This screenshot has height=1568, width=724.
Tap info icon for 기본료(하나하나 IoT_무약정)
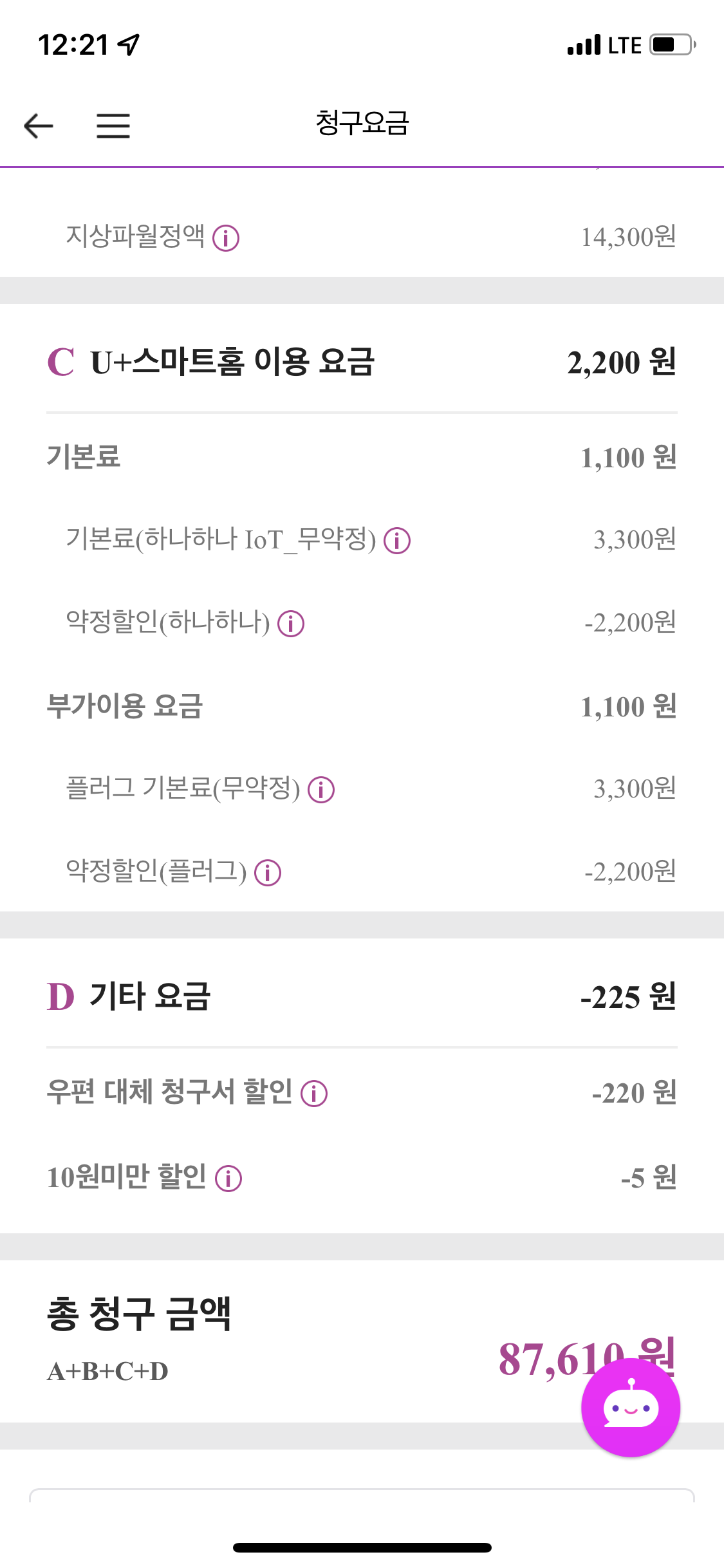pos(397,541)
